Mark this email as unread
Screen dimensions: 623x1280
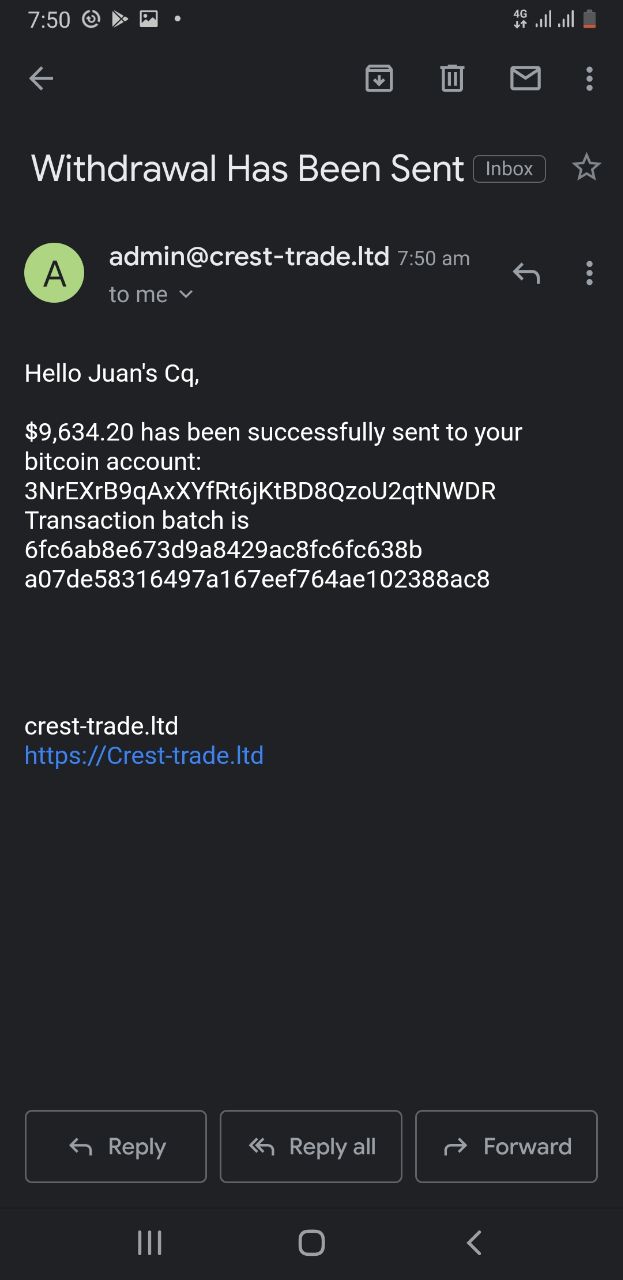coord(525,78)
